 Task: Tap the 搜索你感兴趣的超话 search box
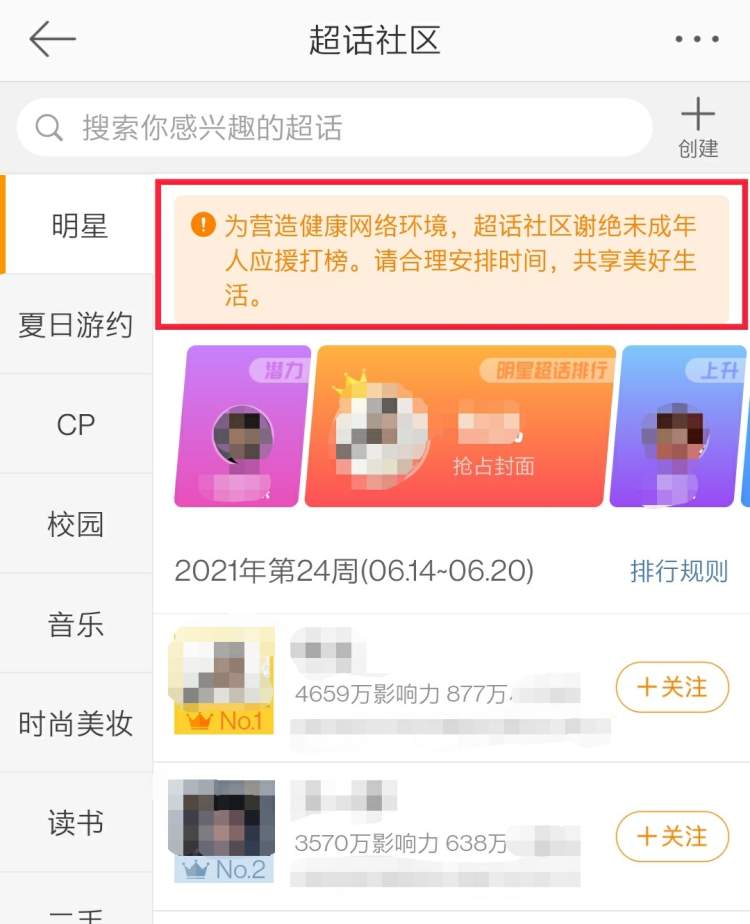coord(334,127)
